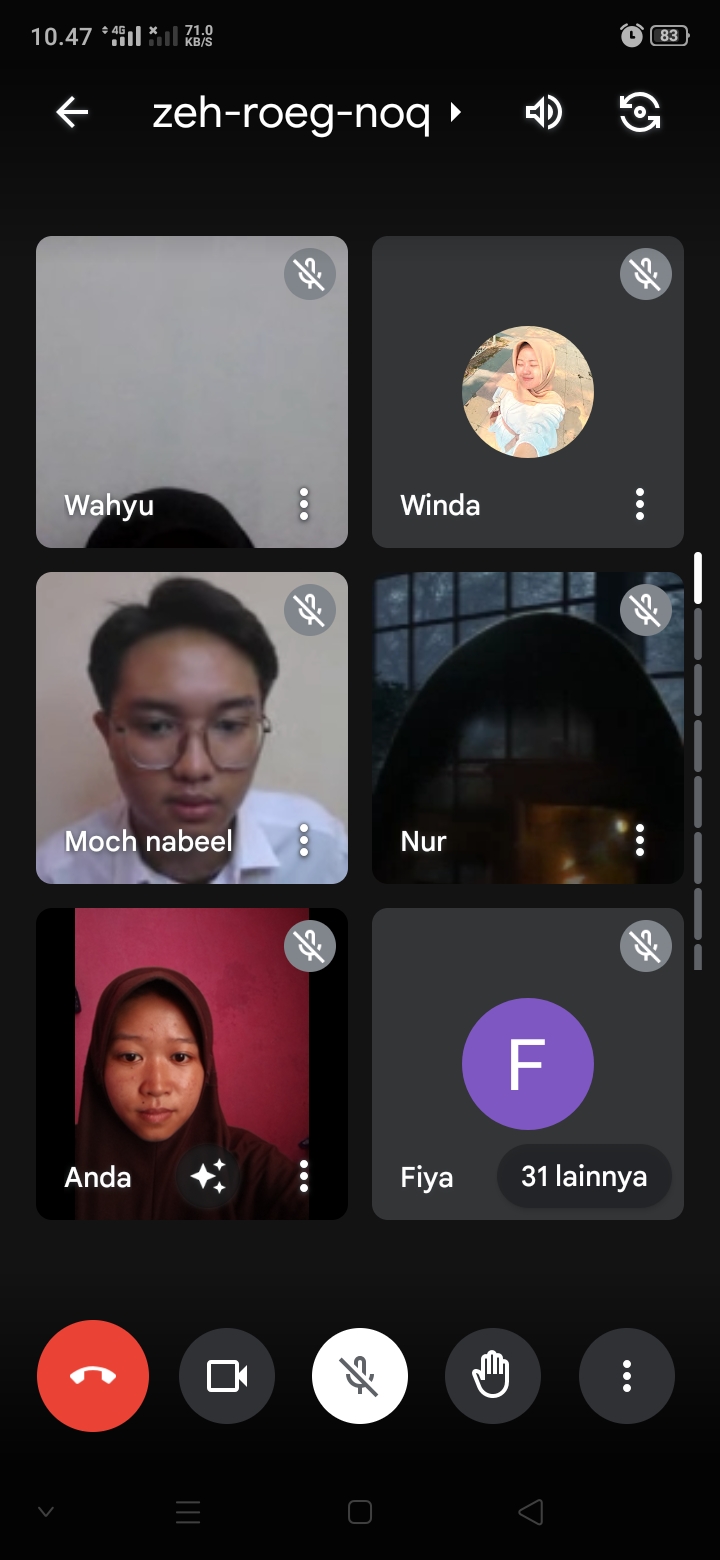Viewport: 720px width, 1560px height.
Task: Open recent apps from the navigation bar
Action: 188,1512
